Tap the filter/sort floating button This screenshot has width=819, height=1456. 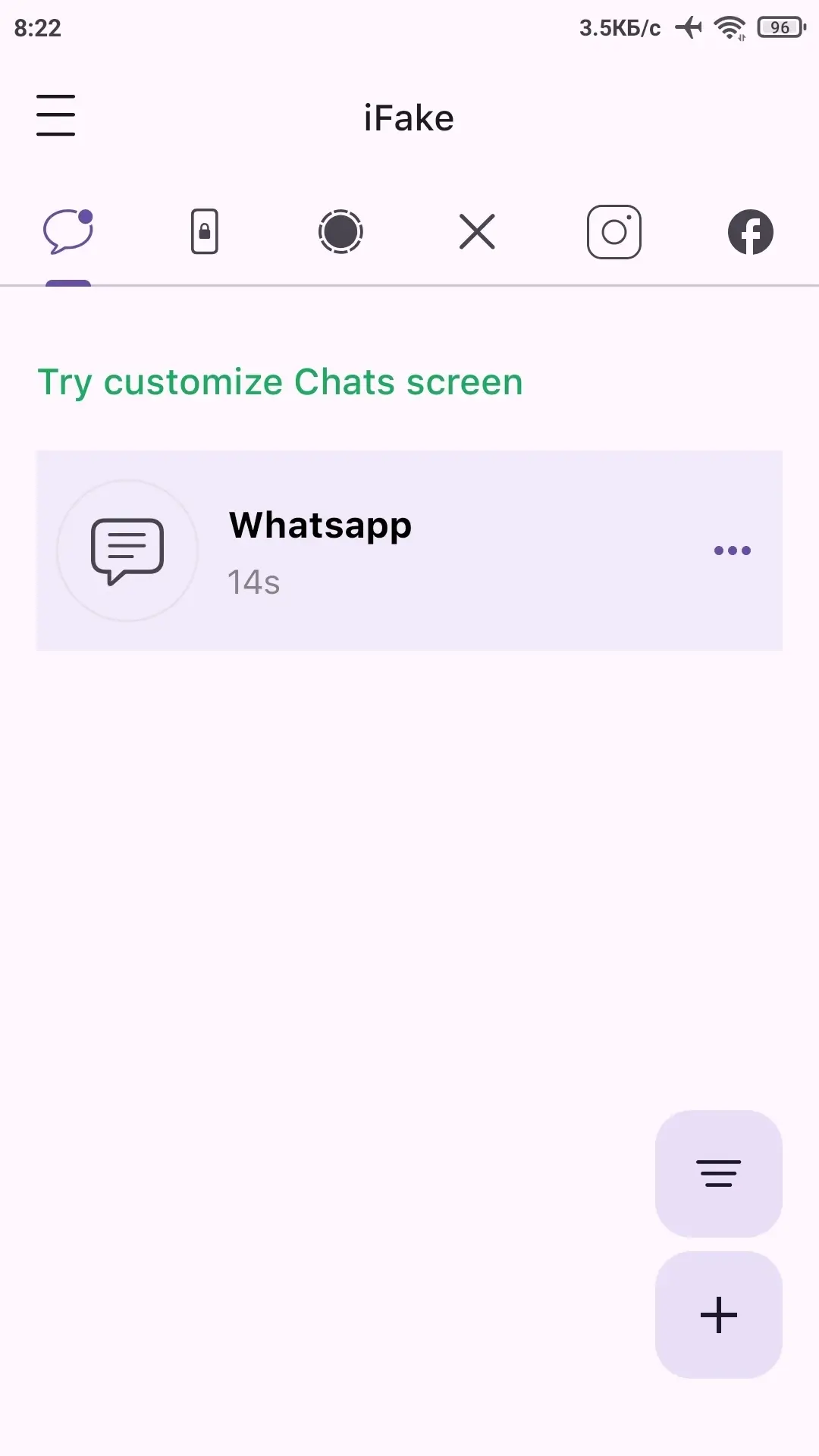pyautogui.click(x=718, y=1173)
